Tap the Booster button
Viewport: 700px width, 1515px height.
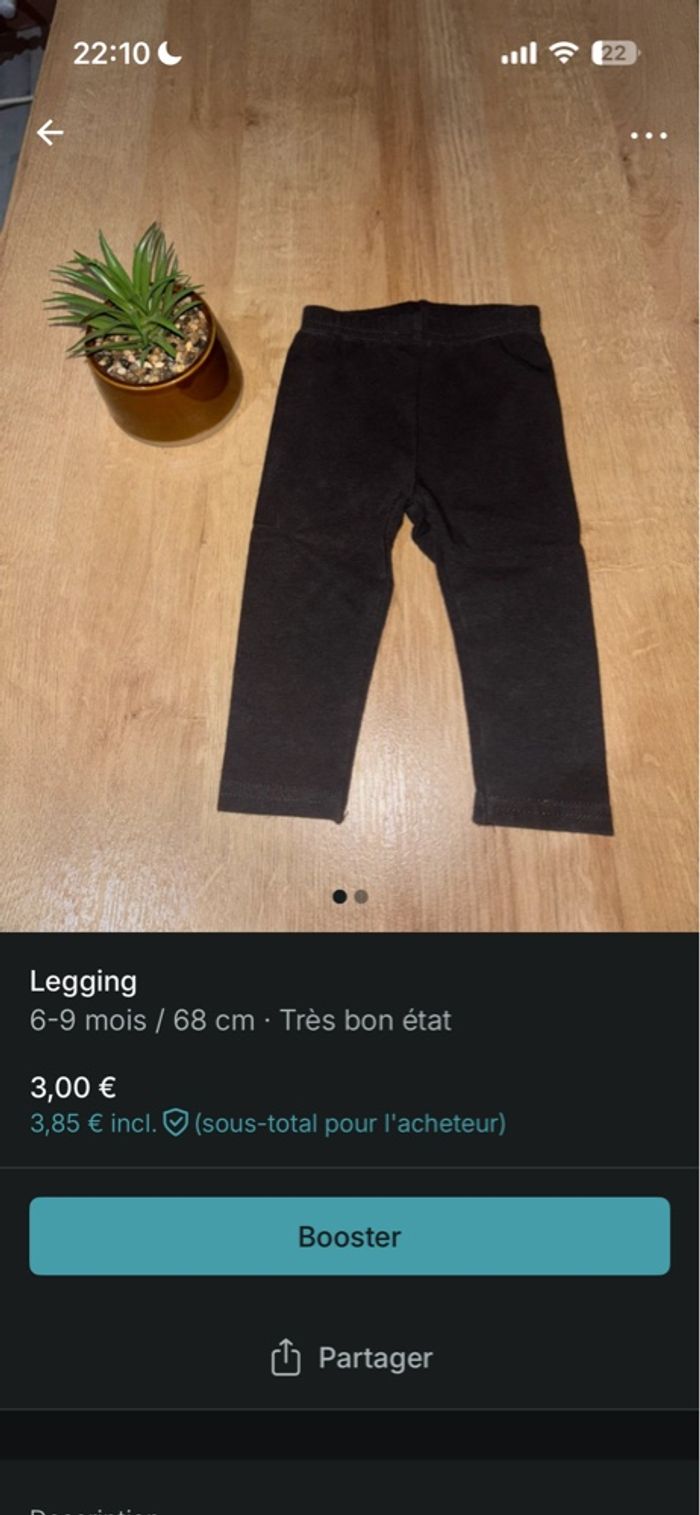click(349, 1236)
